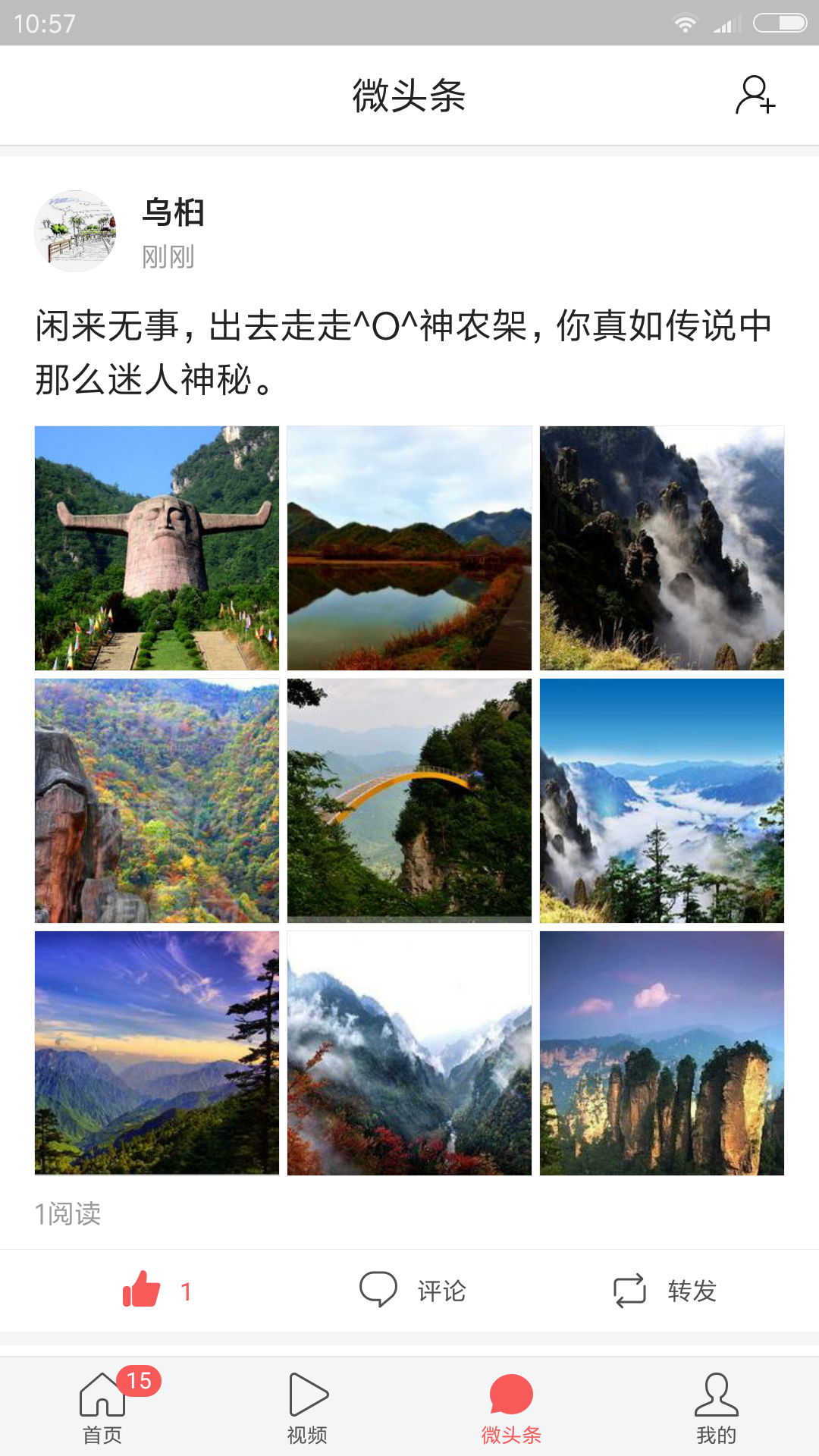
Task: Open the stone head statue photo
Action: coord(157,548)
